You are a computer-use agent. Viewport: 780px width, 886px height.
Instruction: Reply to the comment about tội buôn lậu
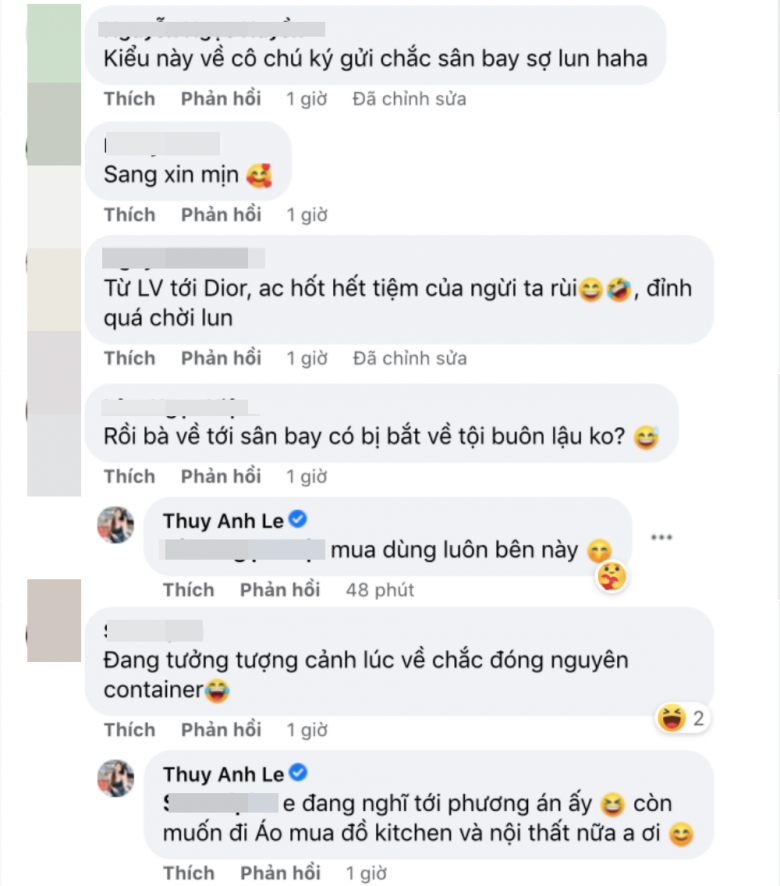point(221,476)
